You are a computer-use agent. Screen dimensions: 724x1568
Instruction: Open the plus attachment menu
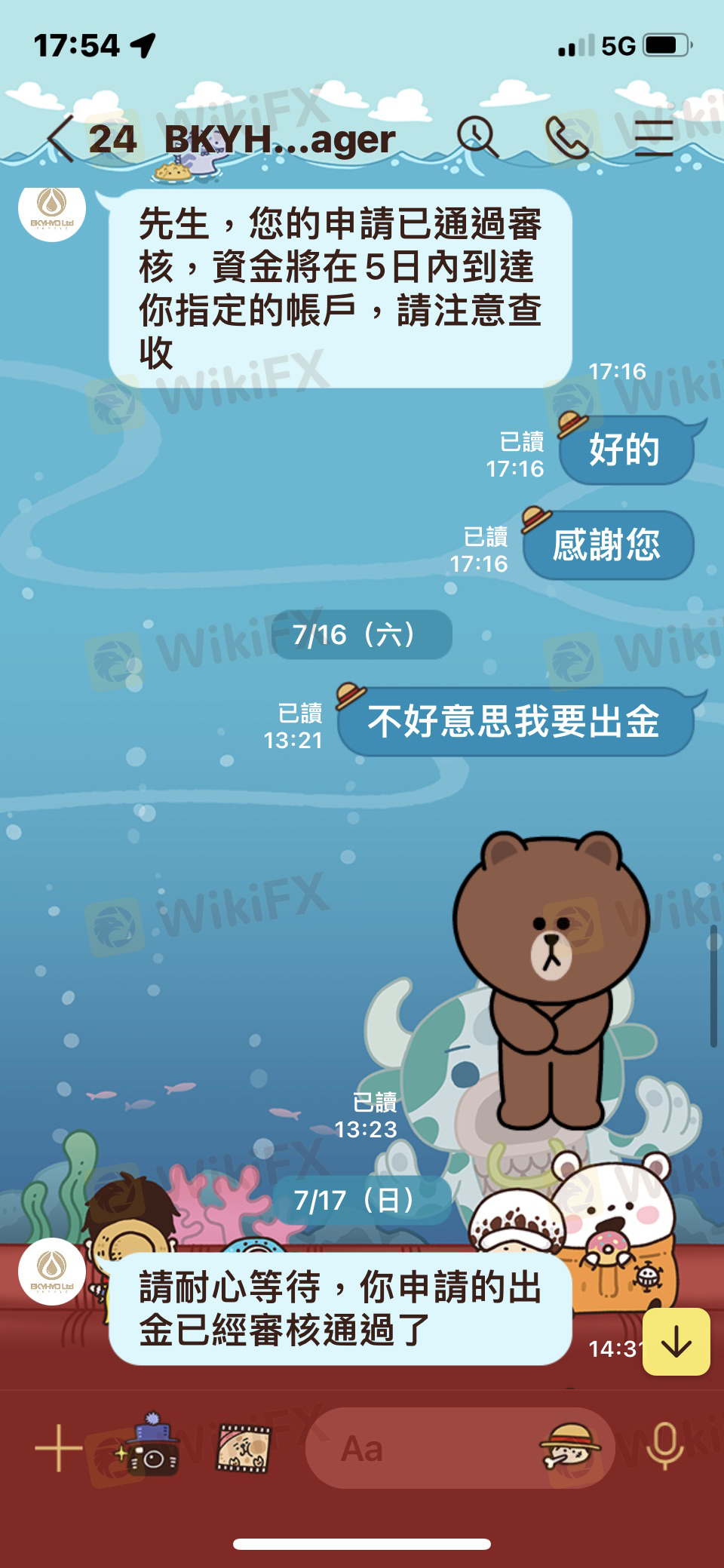58,1447
